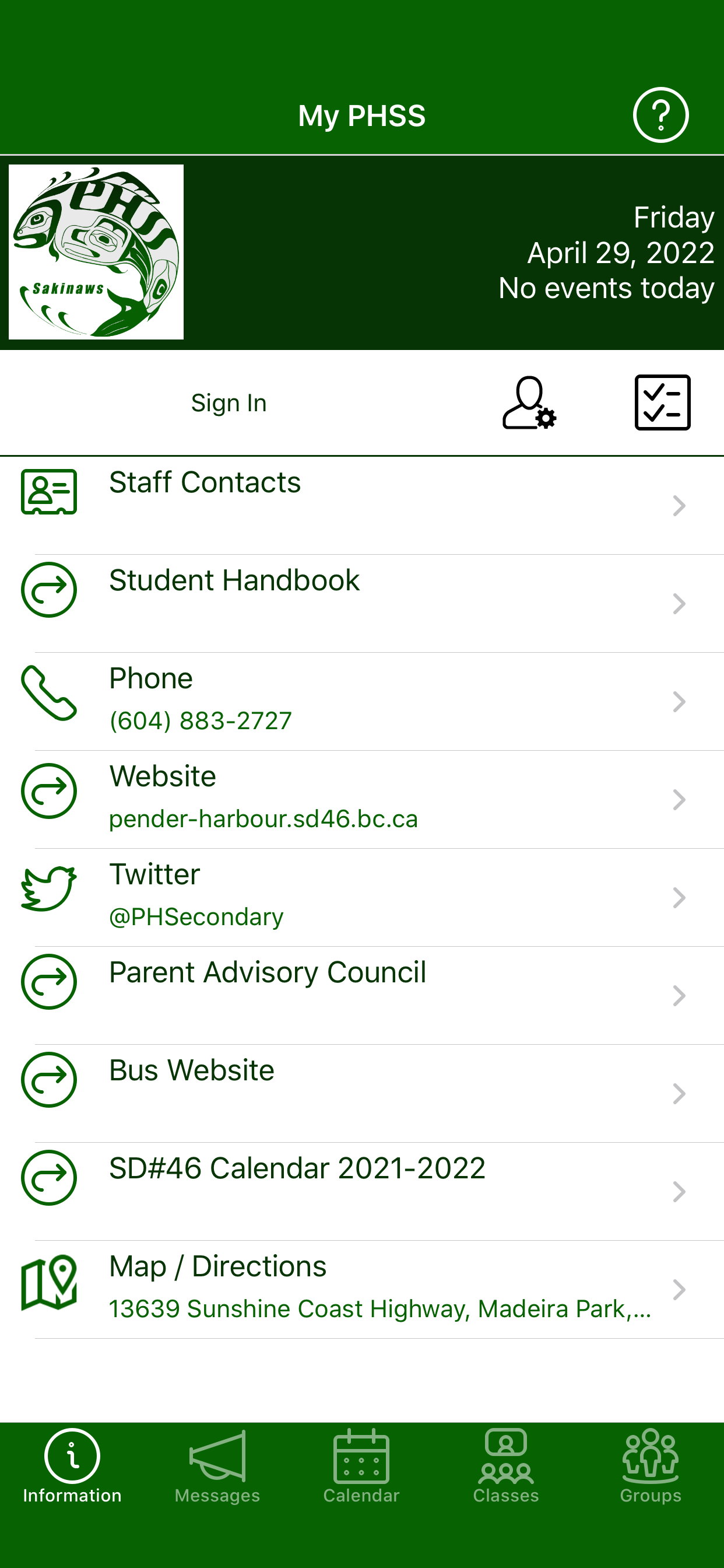724x1568 pixels.
Task: Tap the chevron on SD#46 Calendar 2021-2022
Action: (x=679, y=1192)
